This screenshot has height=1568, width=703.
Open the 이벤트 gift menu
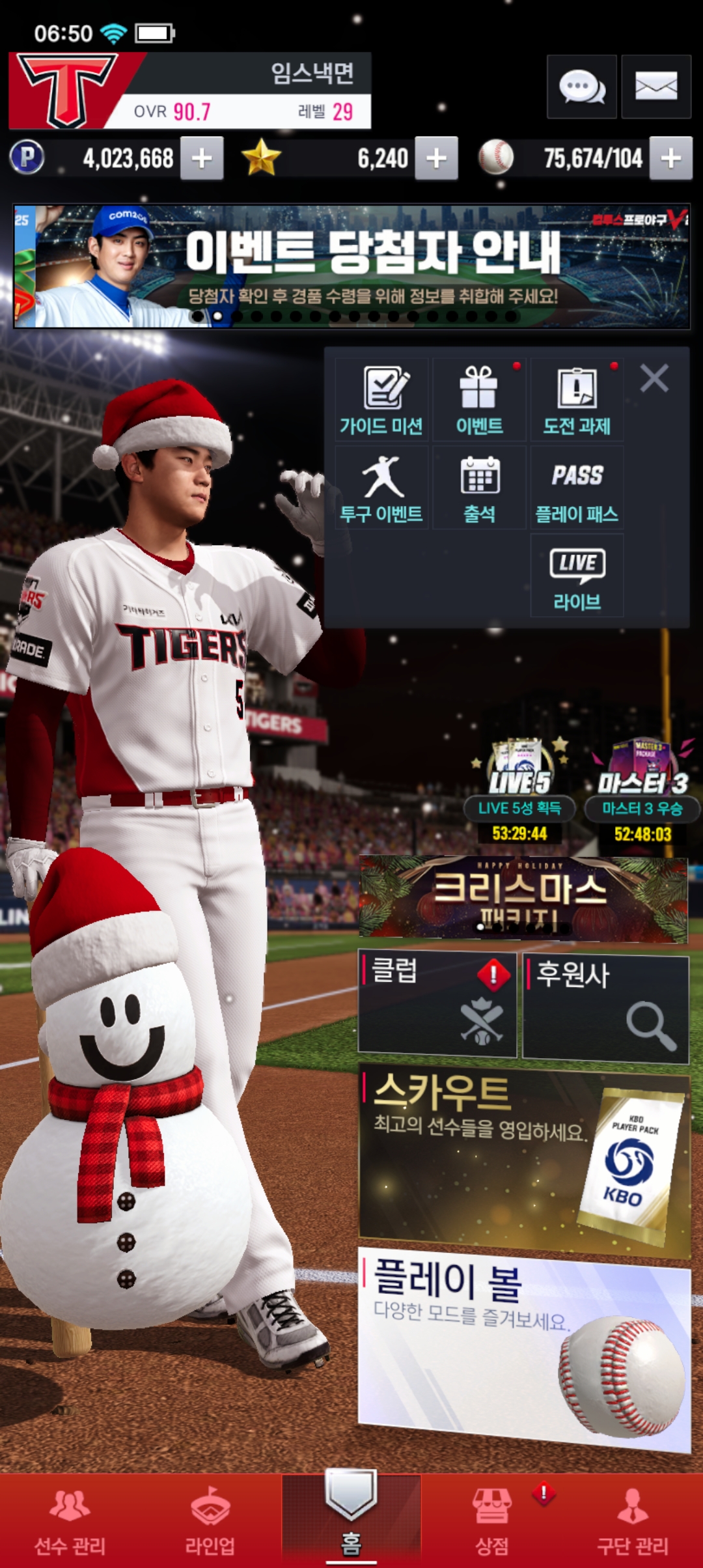[x=479, y=400]
